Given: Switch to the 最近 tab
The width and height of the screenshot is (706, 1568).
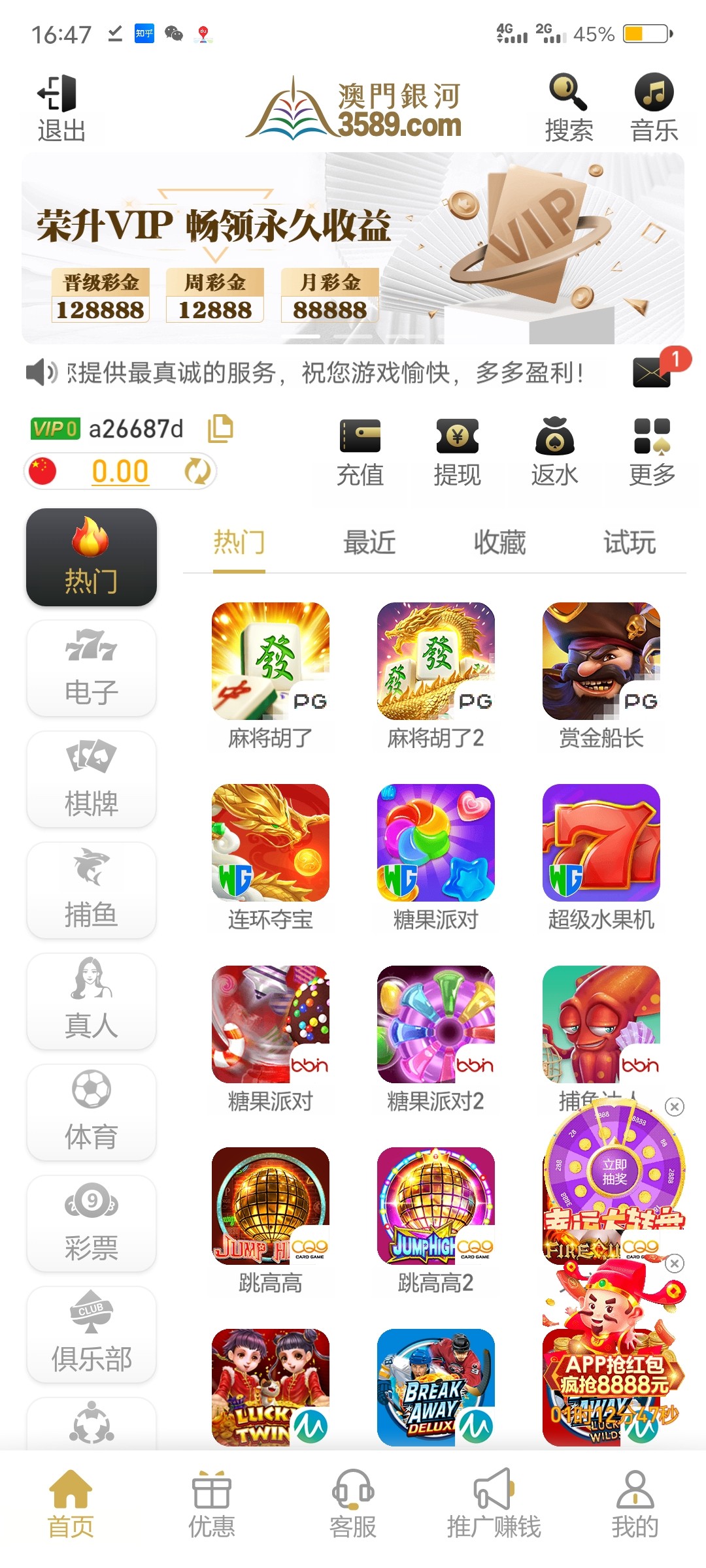Looking at the screenshot, I should click(369, 542).
